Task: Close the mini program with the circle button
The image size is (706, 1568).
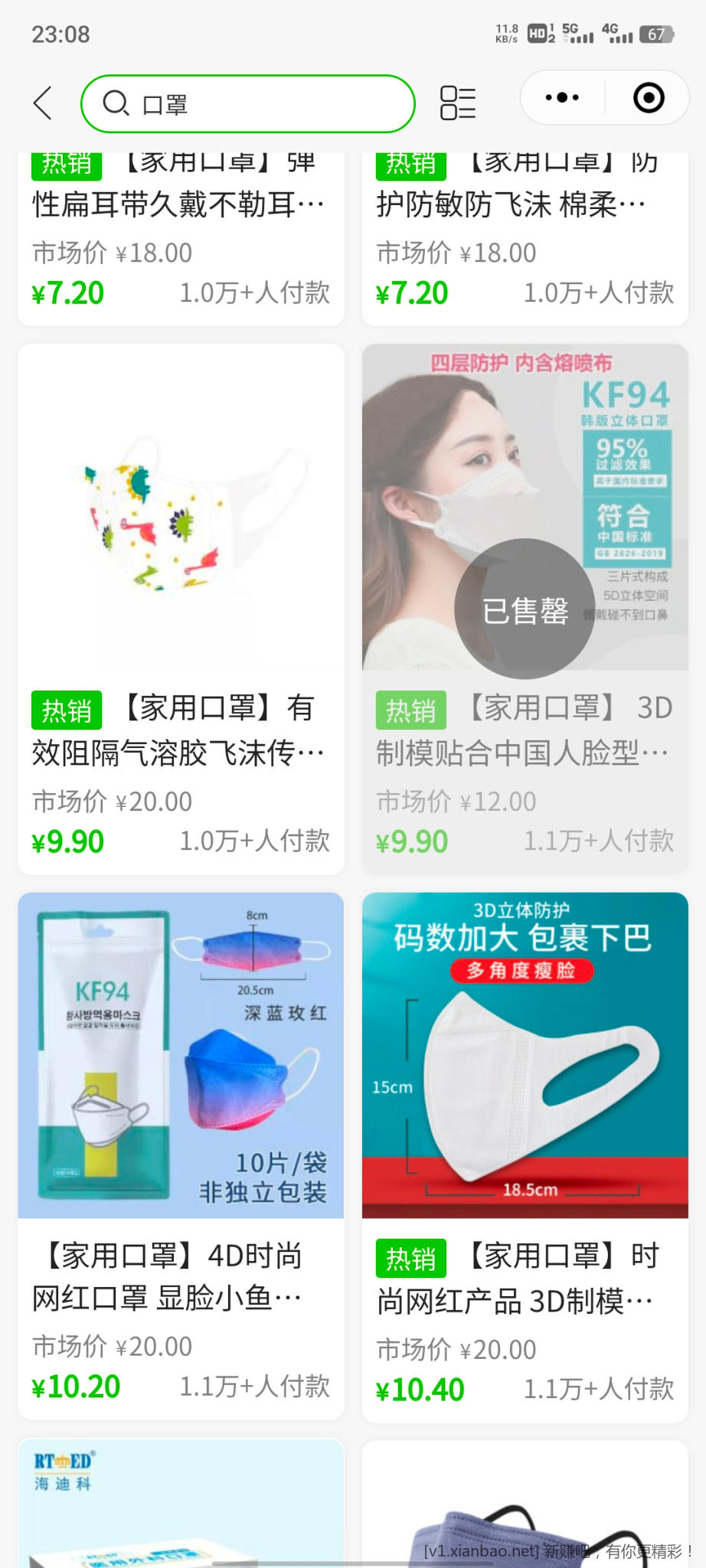Action: (x=649, y=98)
